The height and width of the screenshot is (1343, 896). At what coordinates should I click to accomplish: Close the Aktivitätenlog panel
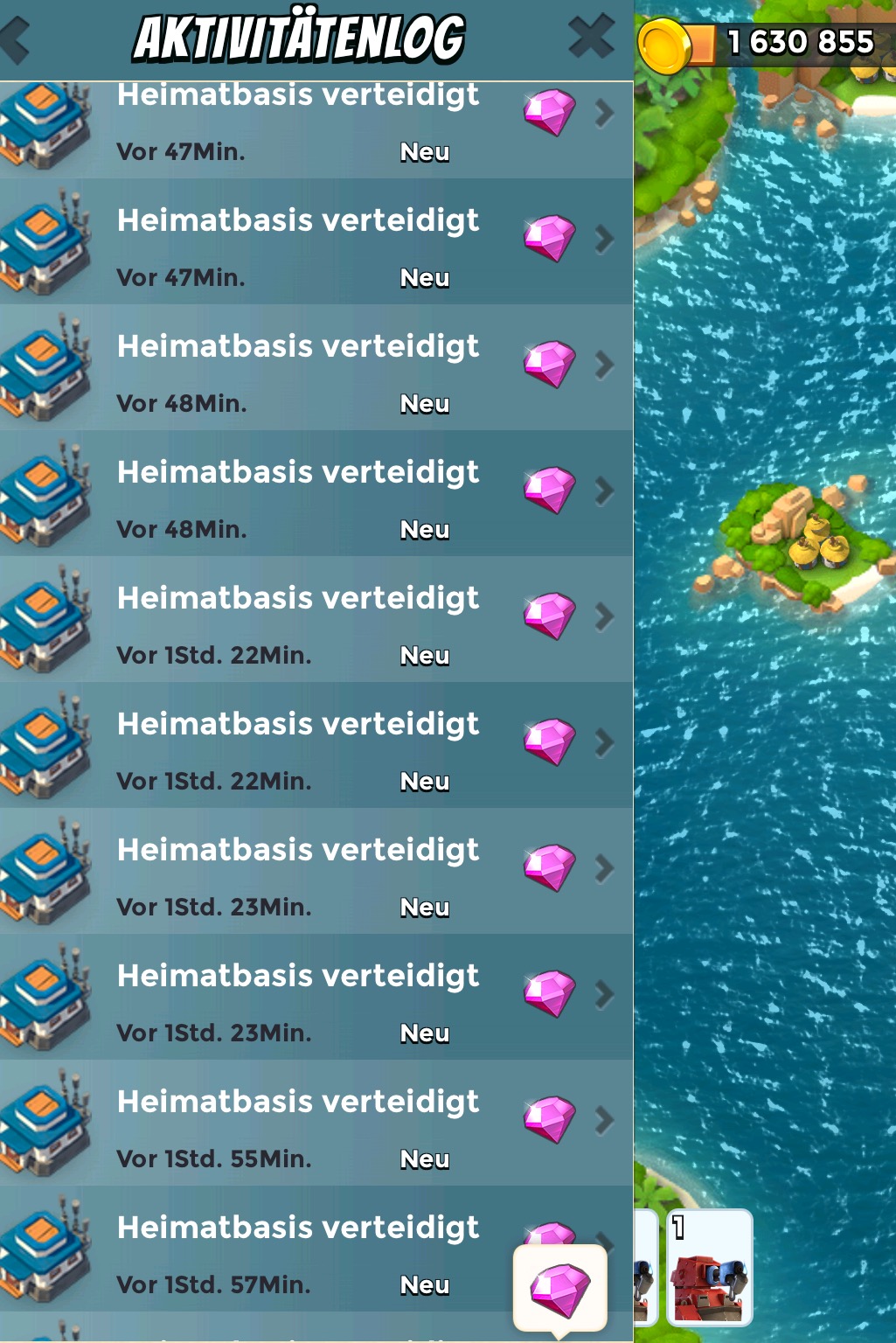click(x=591, y=38)
